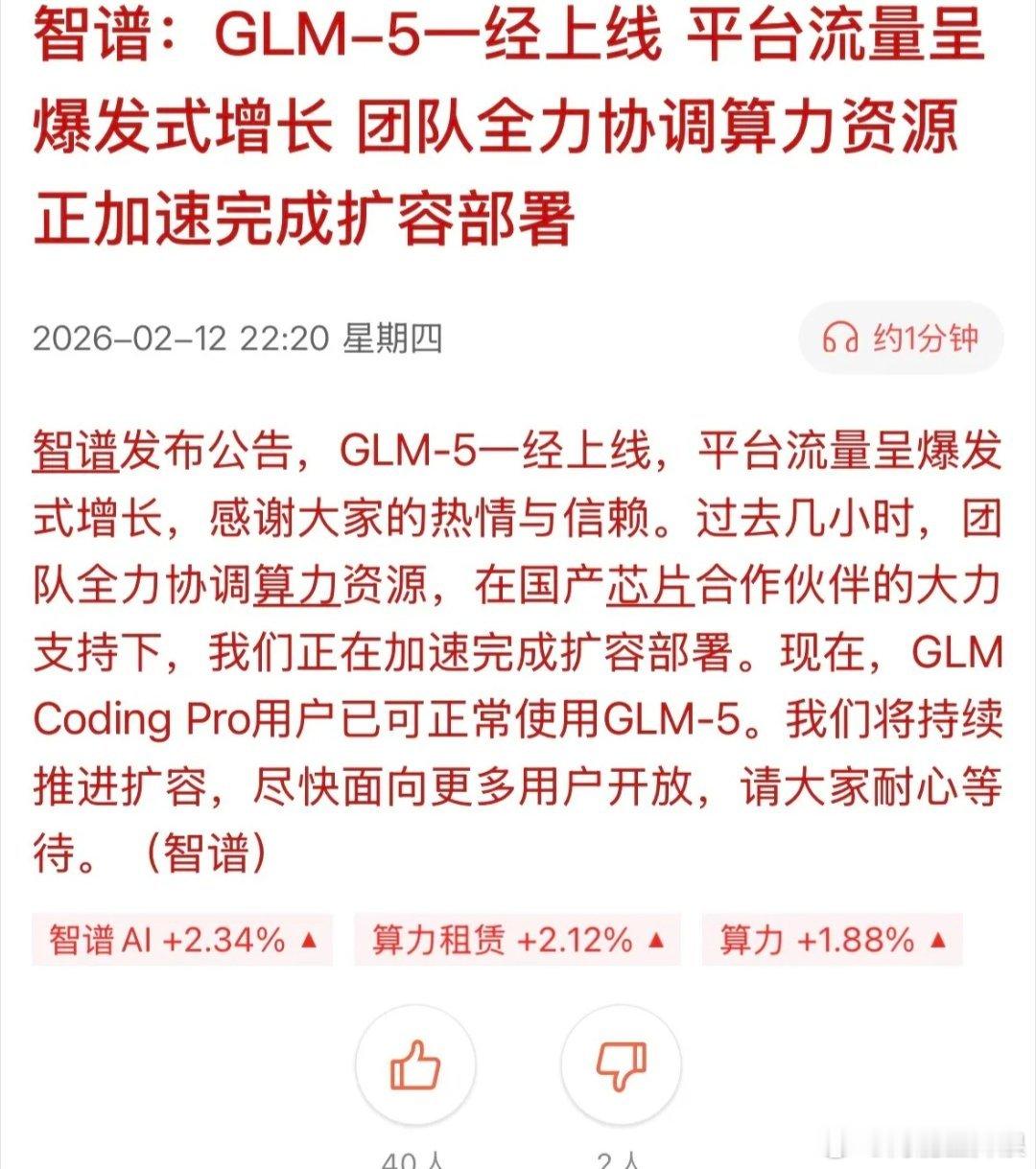Click the headphone icon in the duration pill

pos(841,337)
